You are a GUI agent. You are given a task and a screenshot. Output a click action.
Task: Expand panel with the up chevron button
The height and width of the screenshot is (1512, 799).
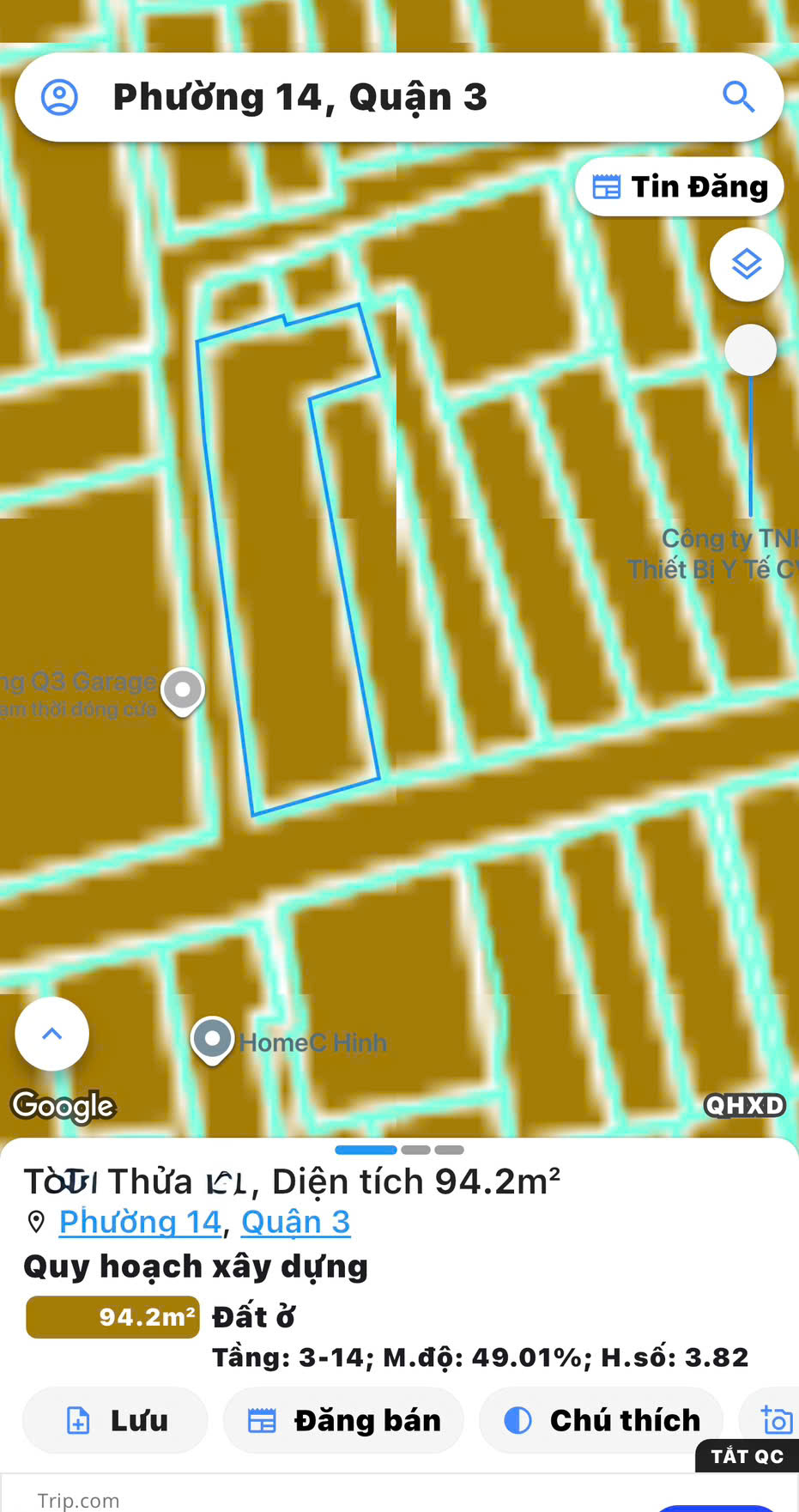[x=51, y=1033]
